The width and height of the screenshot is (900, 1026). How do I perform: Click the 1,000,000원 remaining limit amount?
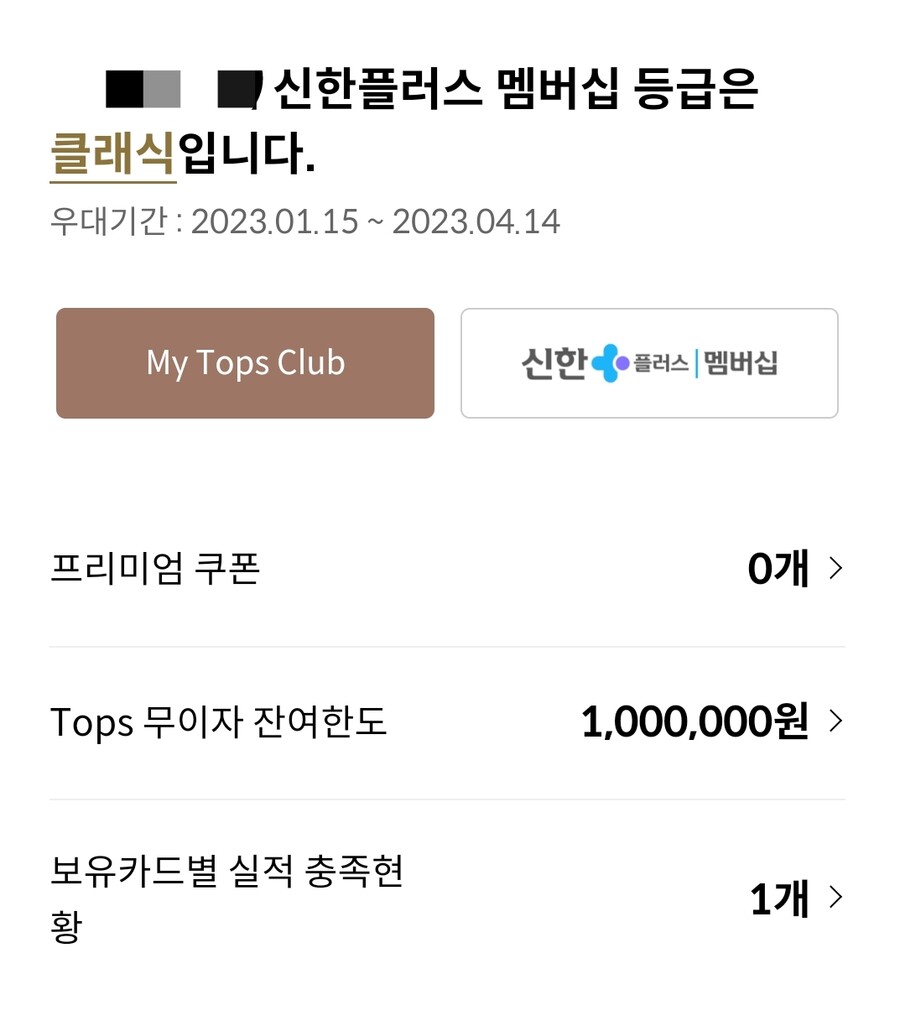point(694,721)
